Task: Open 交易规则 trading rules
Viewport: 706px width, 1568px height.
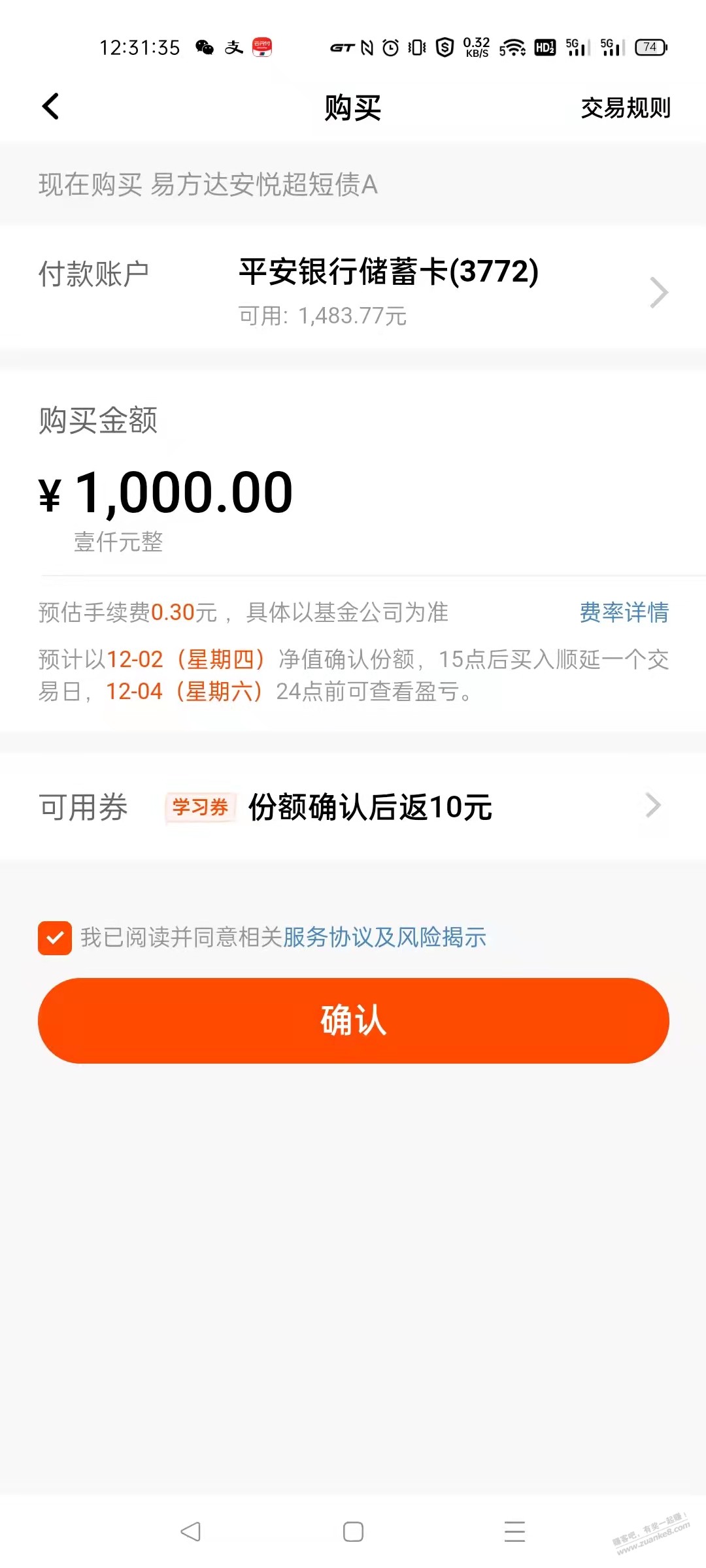Action: coord(625,108)
